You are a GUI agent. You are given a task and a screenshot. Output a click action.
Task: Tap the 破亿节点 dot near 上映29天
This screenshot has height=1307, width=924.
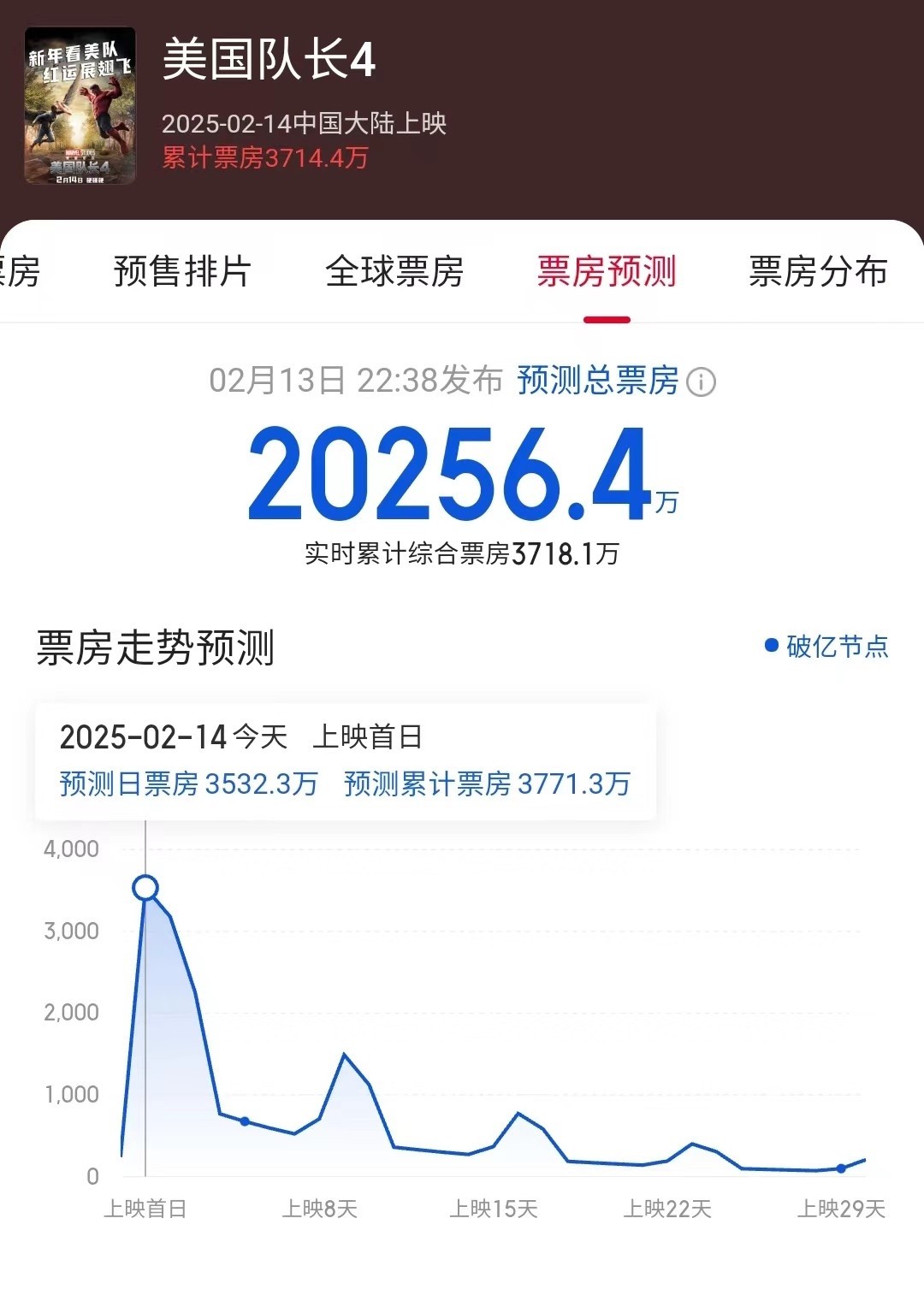pyautogui.click(x=841, y=1168)
